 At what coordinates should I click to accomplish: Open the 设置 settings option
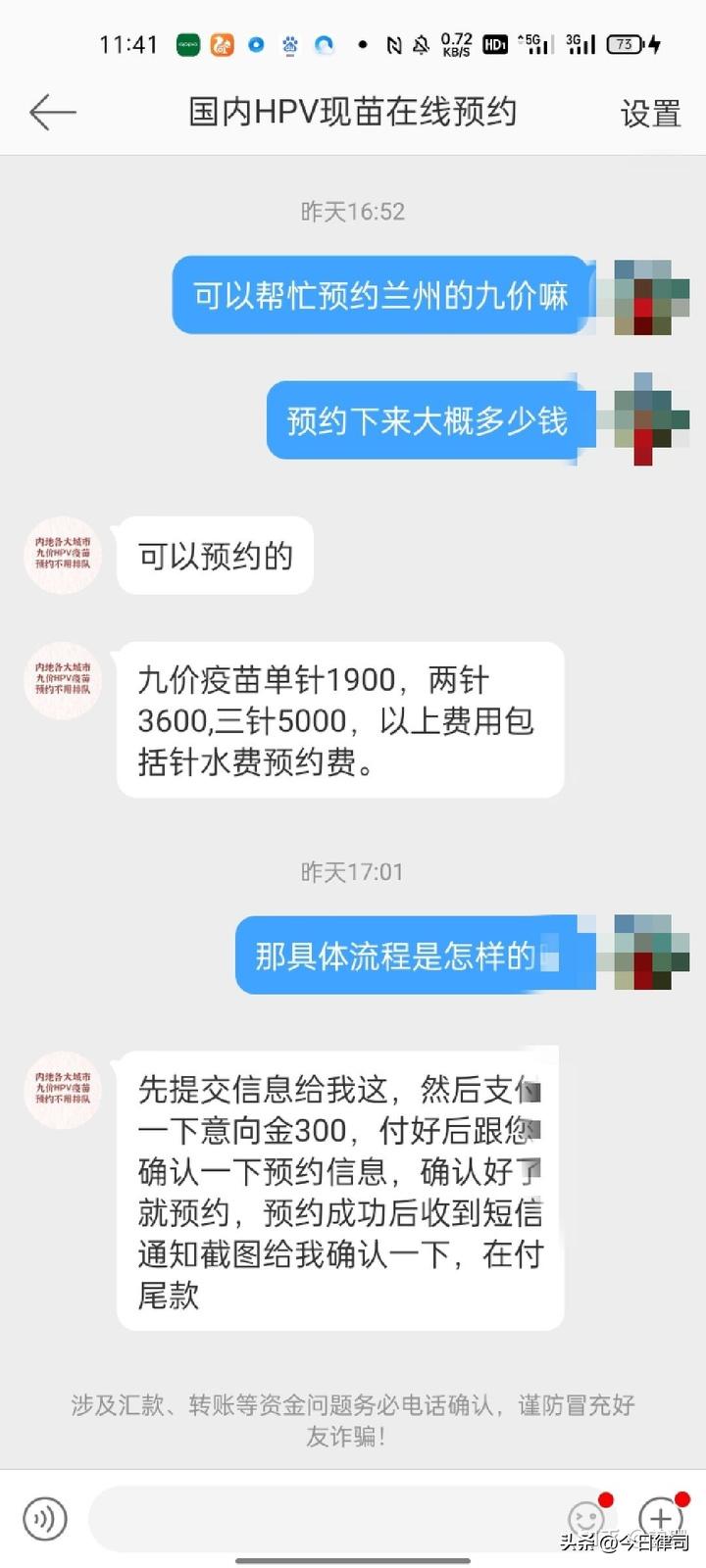649,115
